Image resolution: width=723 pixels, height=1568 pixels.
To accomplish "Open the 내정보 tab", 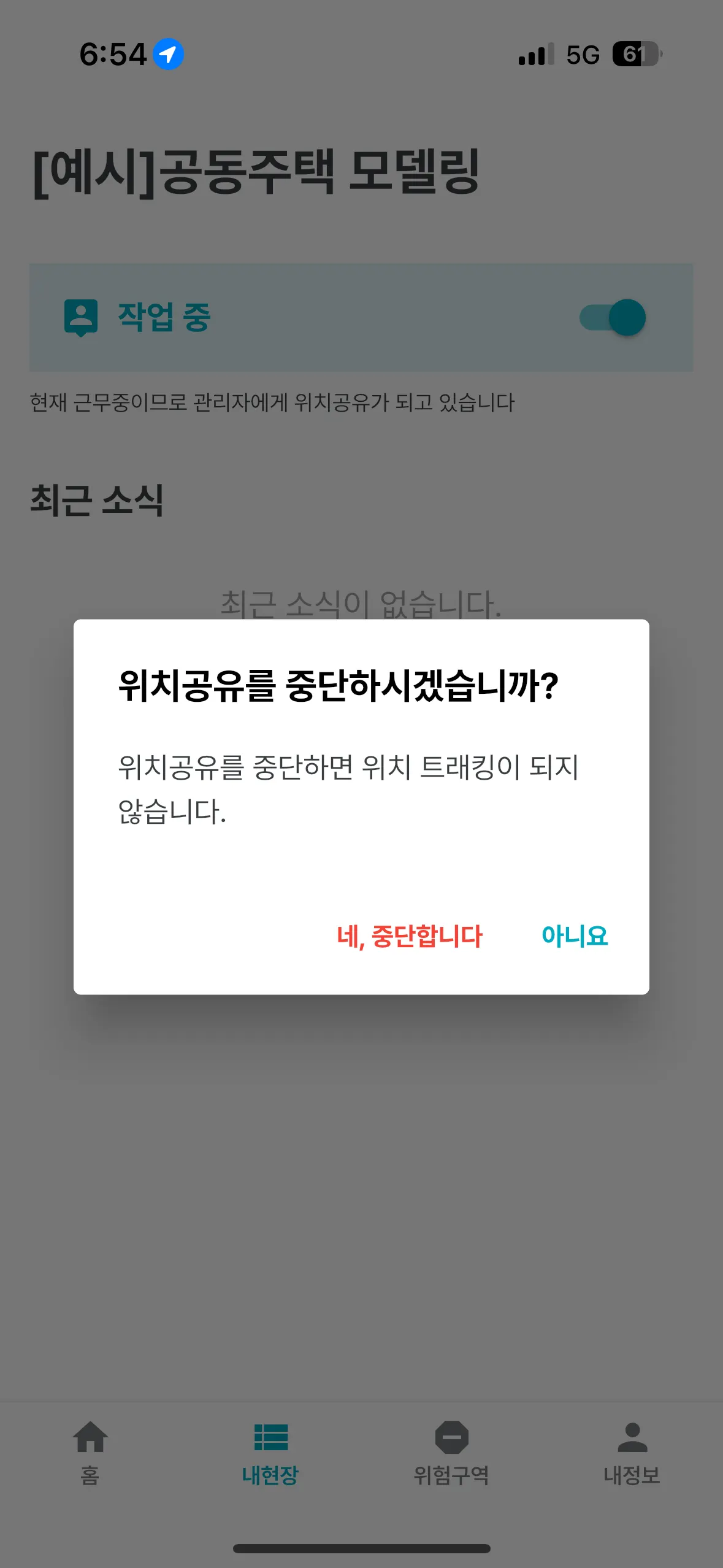I will tap(632, 1451).
